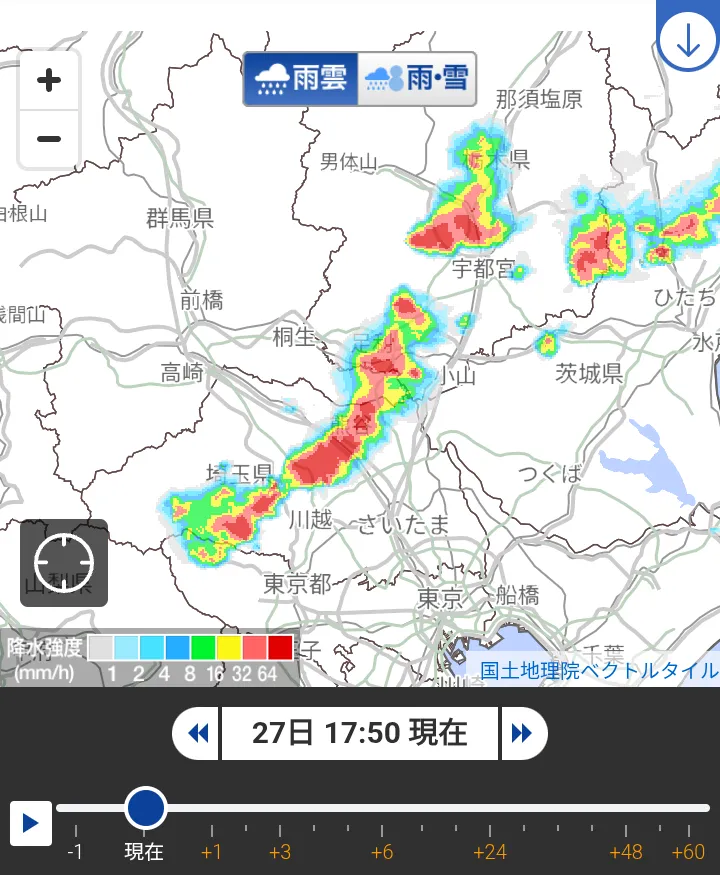Jump to the +3 hour forecast mark
This screenshot has height=875, width=720.
[x=280, y=829]
